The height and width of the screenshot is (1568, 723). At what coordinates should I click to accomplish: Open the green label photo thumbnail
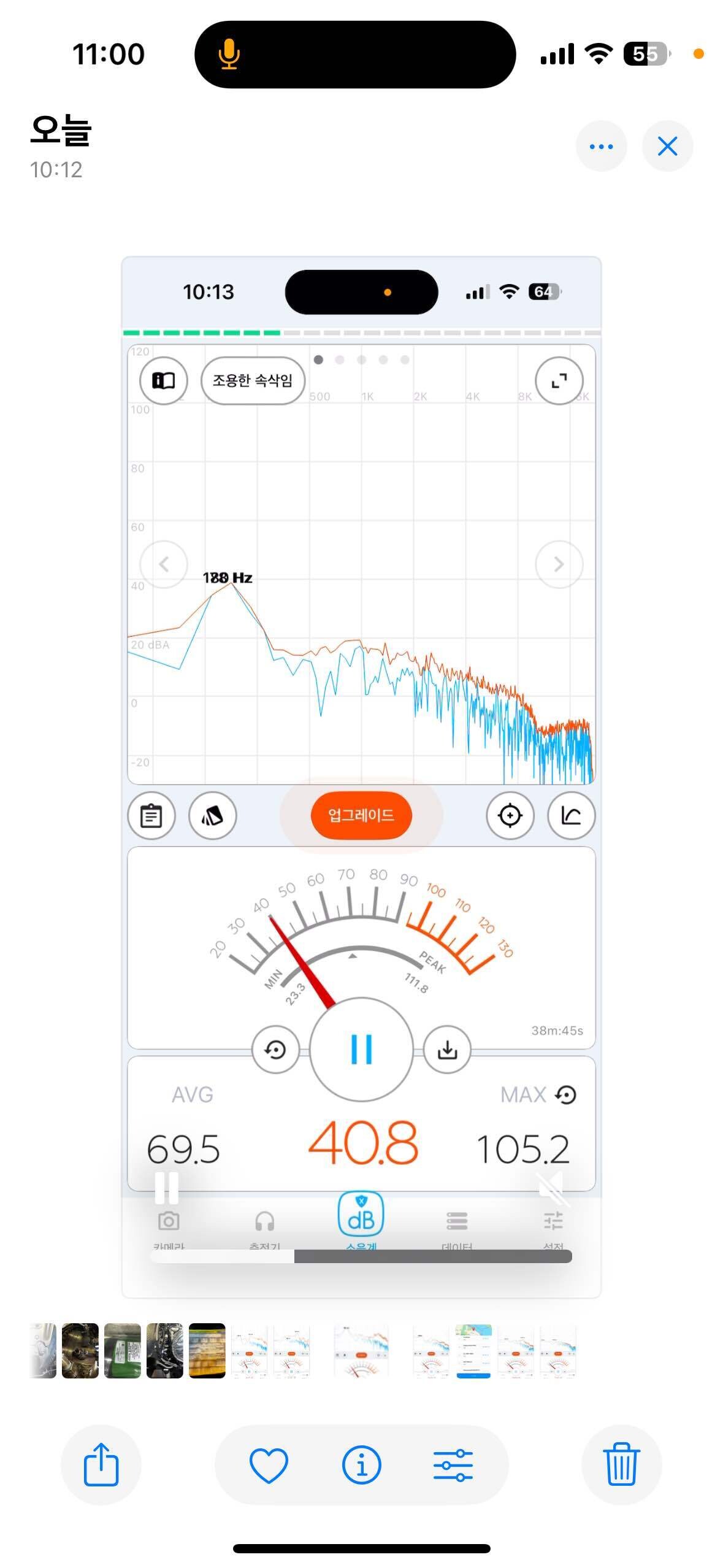[x=123, y=1350]
